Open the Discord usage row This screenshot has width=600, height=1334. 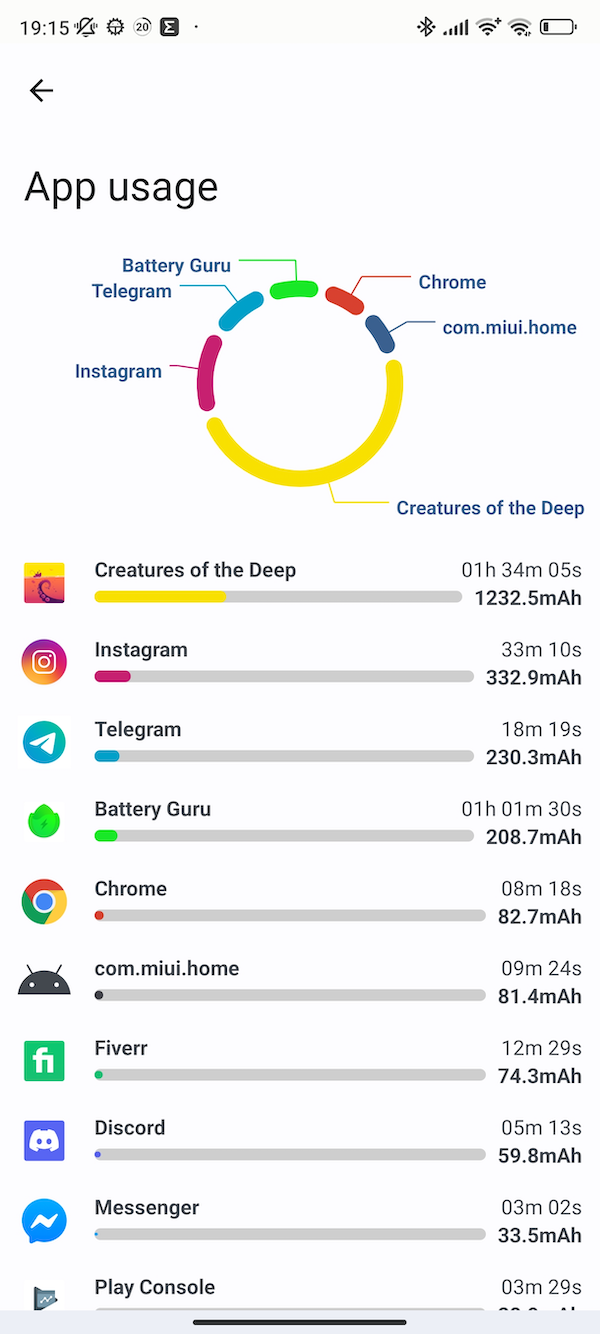pos(300,1141)
